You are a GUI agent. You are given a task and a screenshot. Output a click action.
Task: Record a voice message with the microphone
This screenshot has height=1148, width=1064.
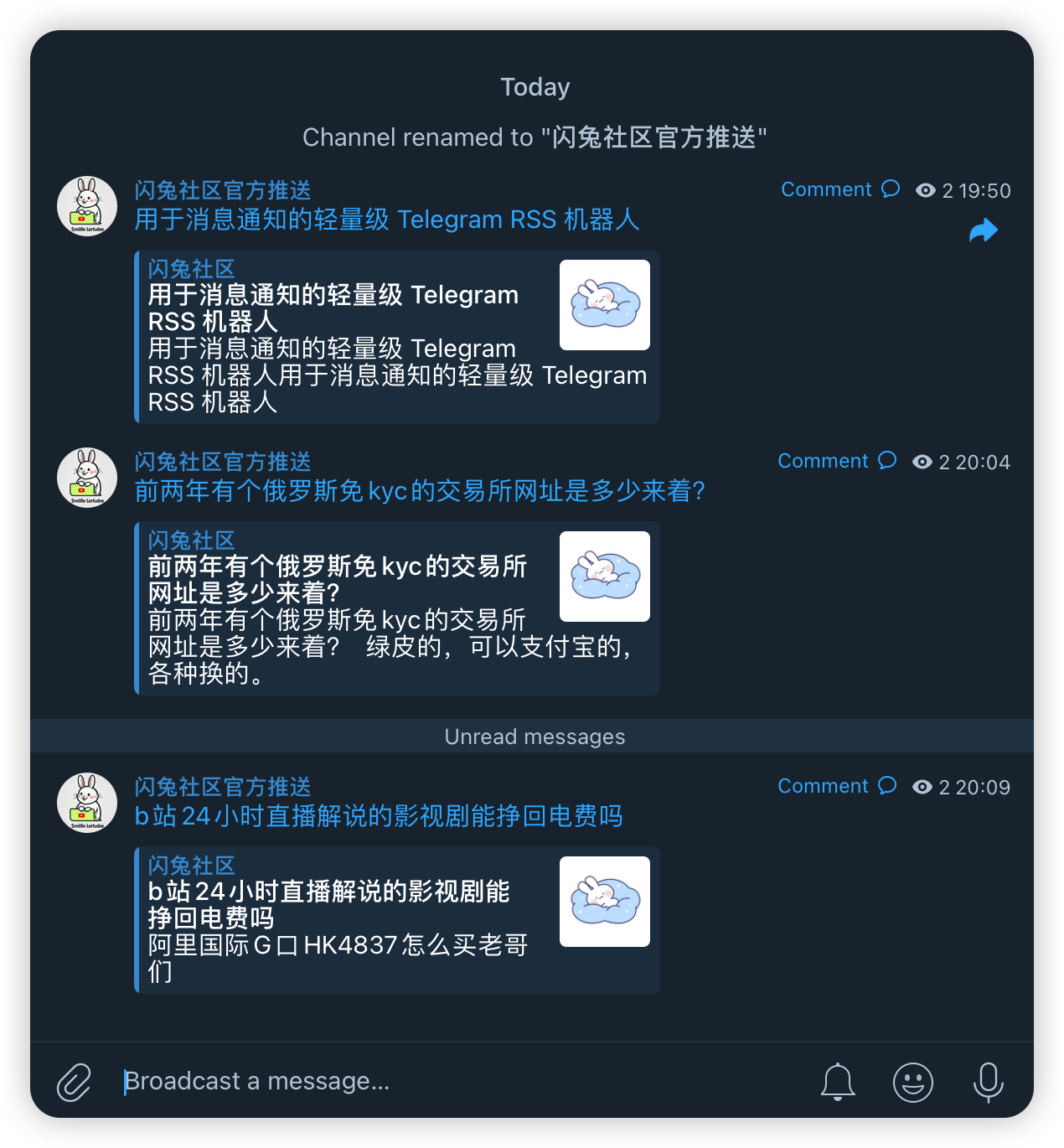point(988,1082)
